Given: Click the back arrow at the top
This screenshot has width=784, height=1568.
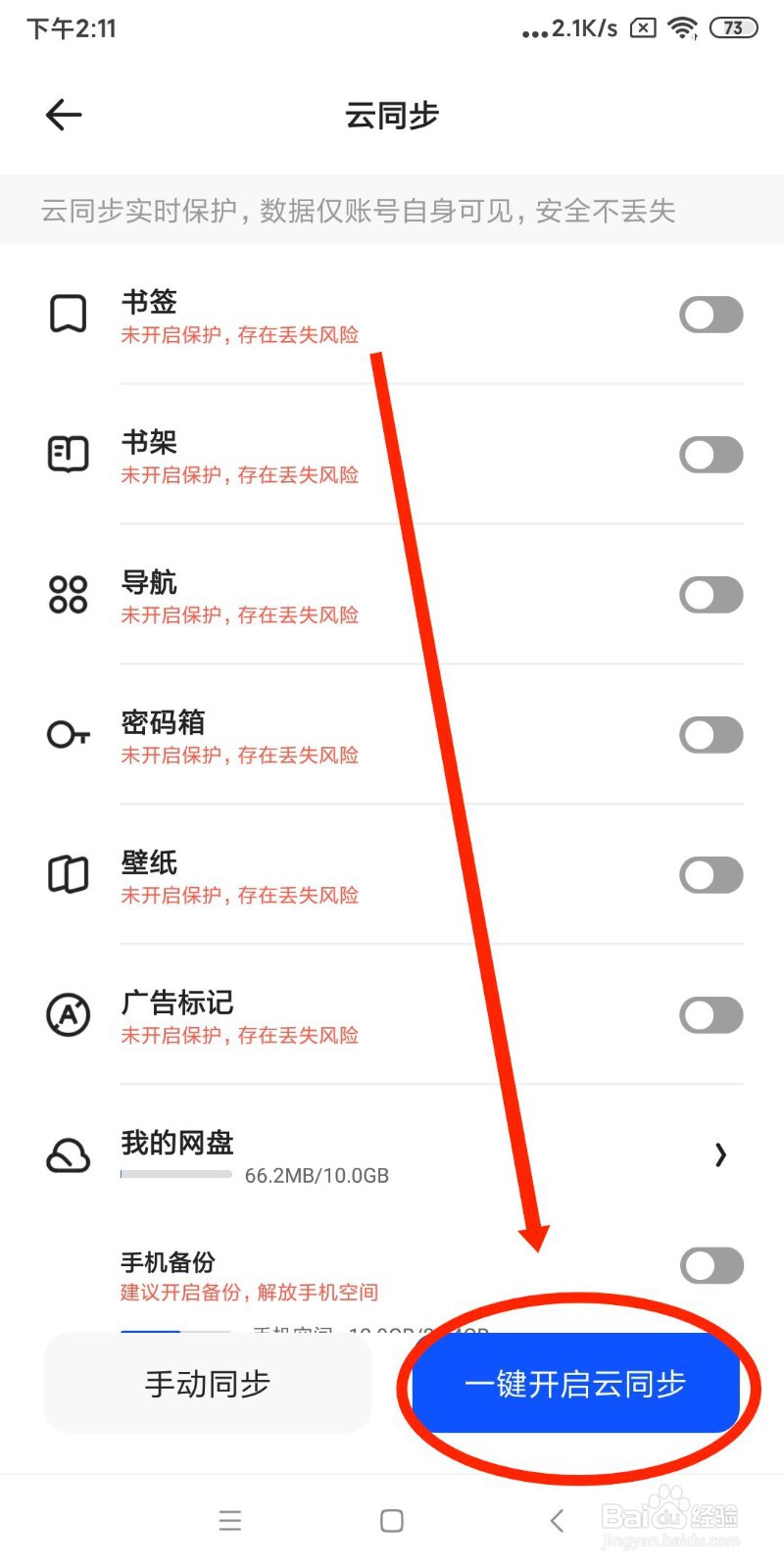Looking at the screenshot, I should coord(62,115).
